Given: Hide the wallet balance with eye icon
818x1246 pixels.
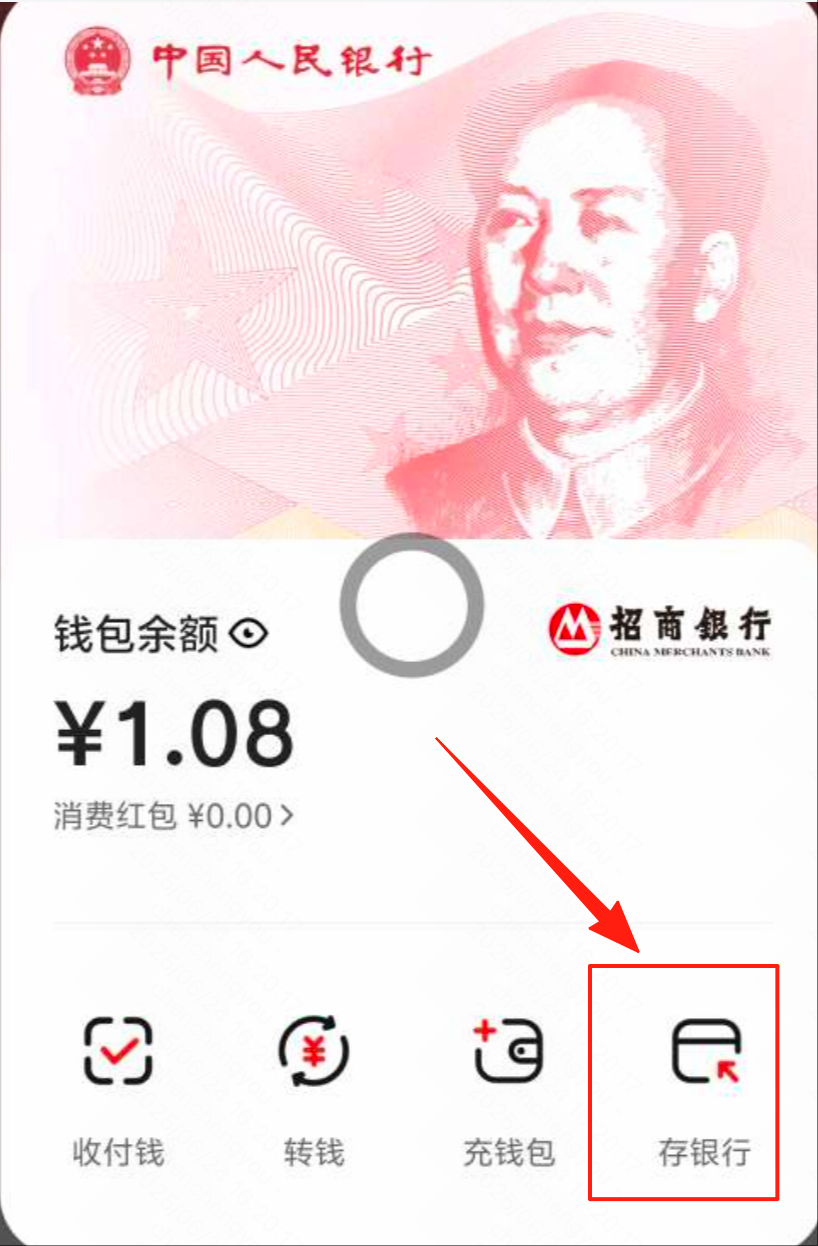Looking at the screenshot, I should click(249, 633).
